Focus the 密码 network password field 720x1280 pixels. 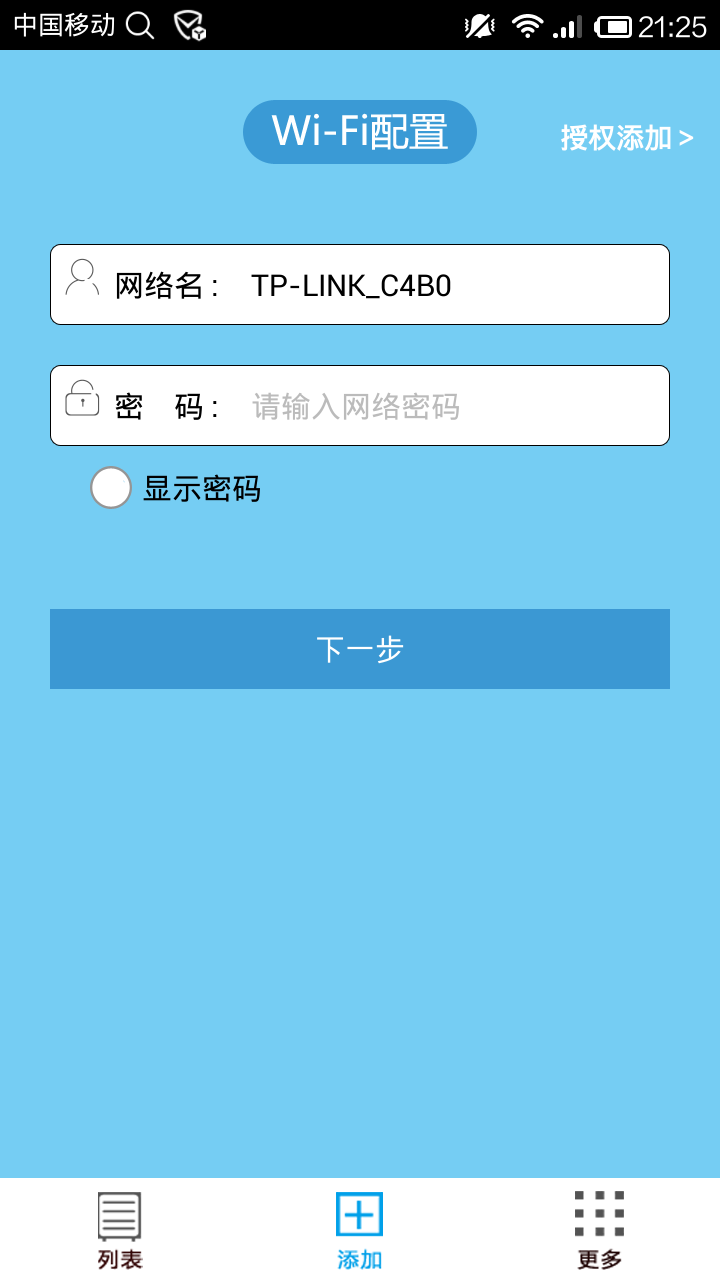[440, 406]
